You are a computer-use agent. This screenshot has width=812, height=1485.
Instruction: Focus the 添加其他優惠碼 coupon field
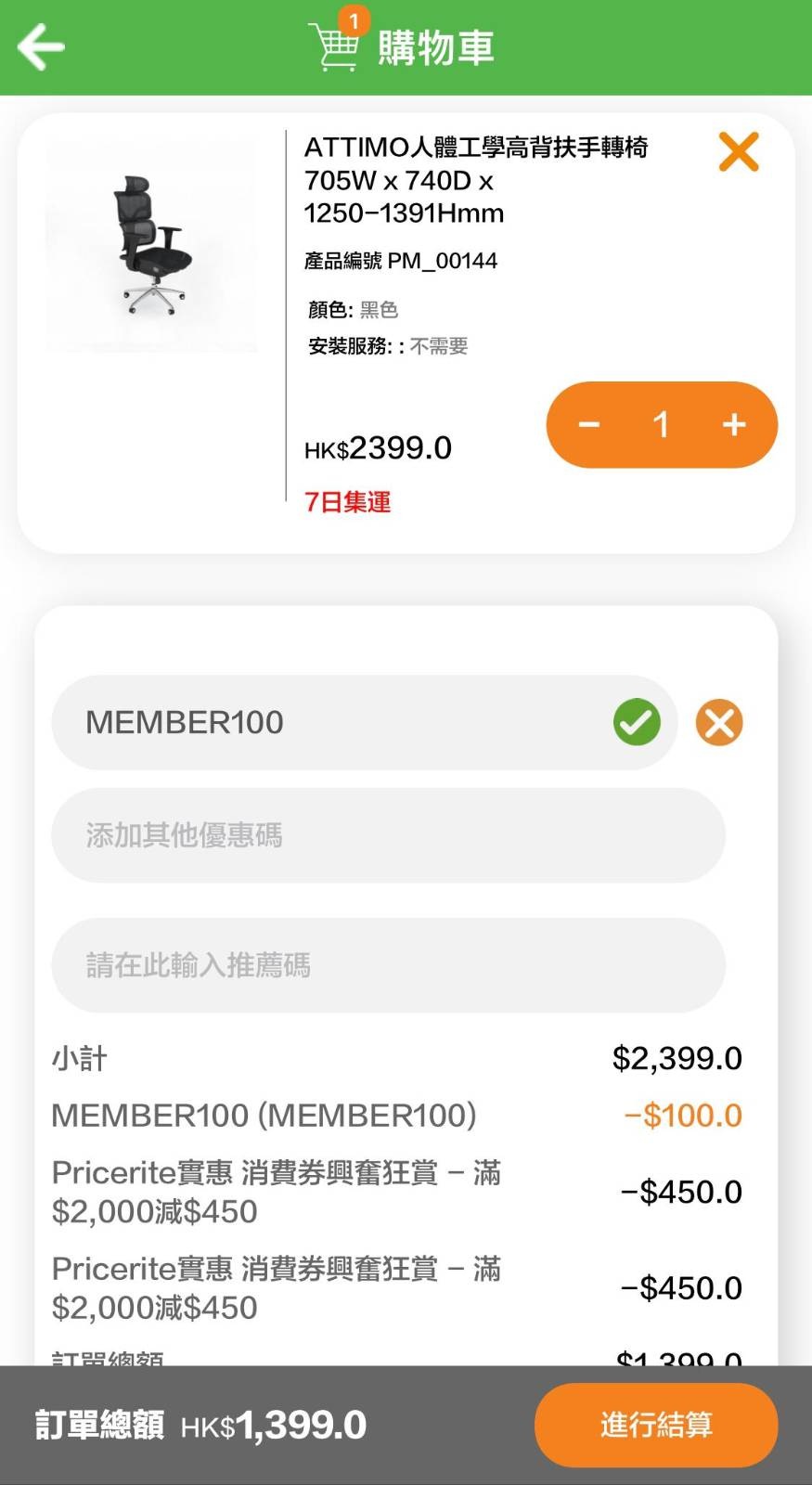point(388,835)
